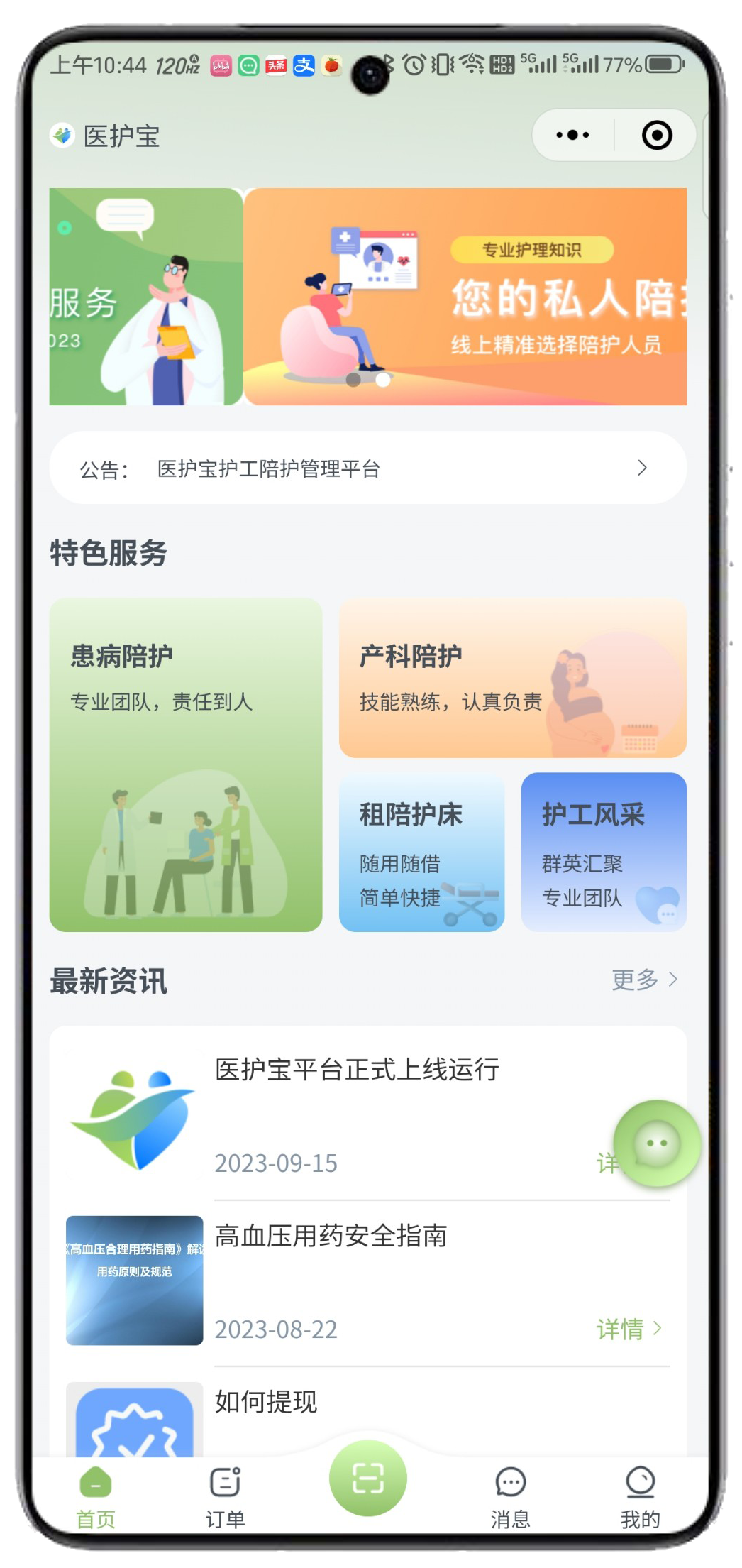Open the article 如何提现
Viewport: 742px width, 1568px height.
(266, 1402)
